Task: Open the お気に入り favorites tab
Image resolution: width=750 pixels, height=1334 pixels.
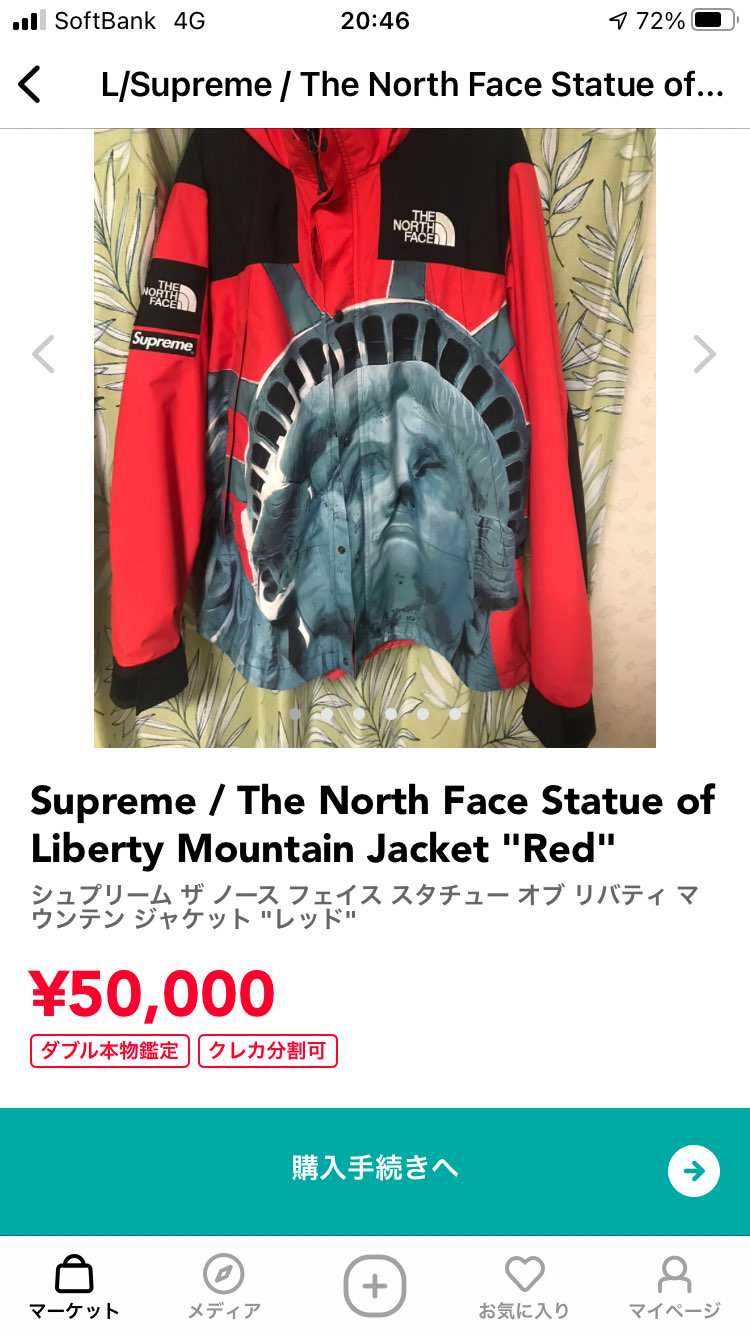Action: (524, 1287)
